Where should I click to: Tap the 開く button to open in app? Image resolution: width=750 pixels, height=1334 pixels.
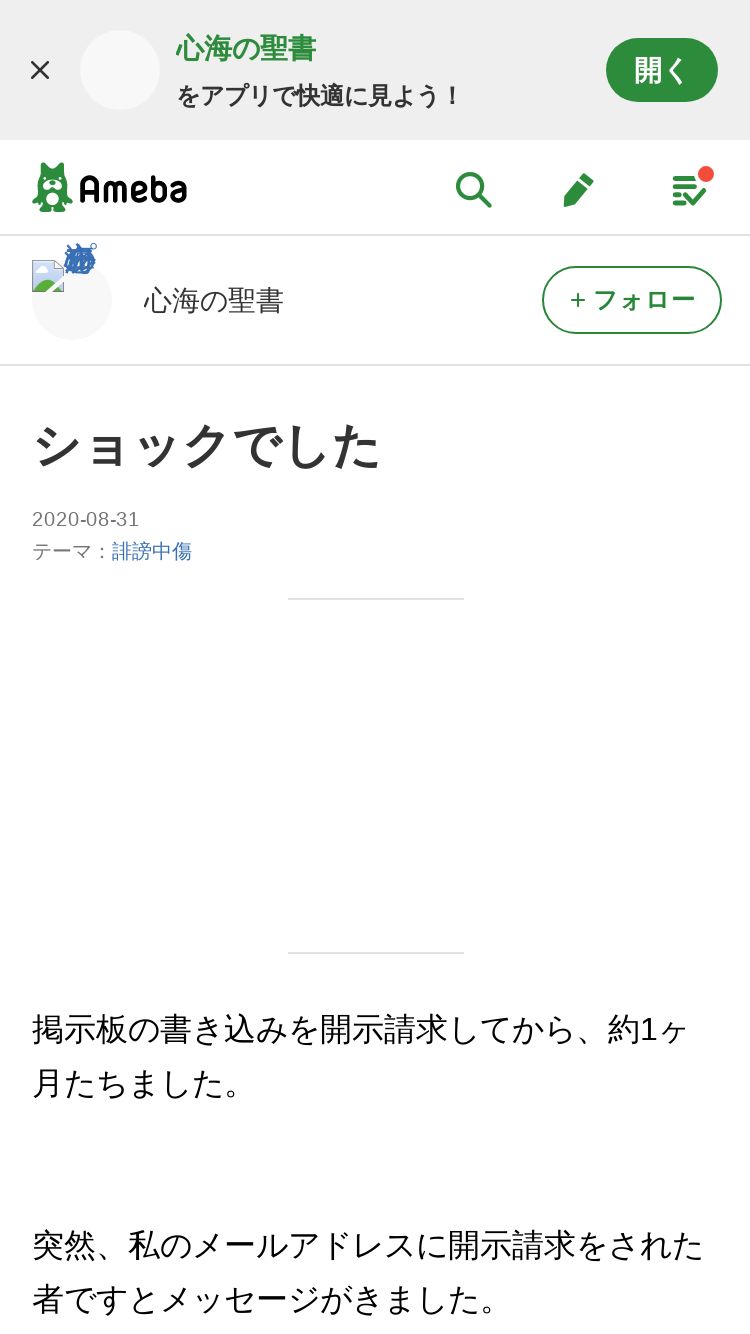pos(662,70)
